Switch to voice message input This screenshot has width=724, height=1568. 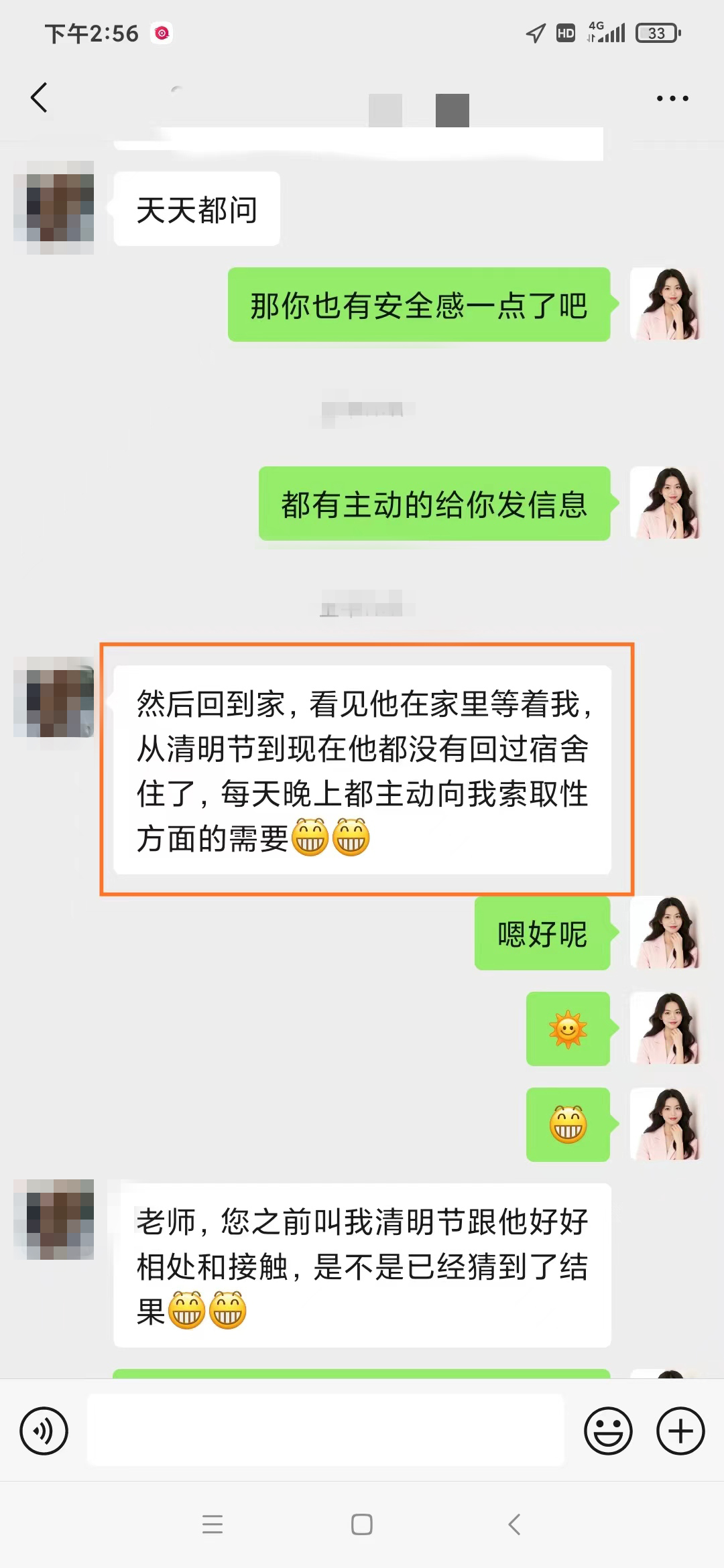(x=44, y=1431)
